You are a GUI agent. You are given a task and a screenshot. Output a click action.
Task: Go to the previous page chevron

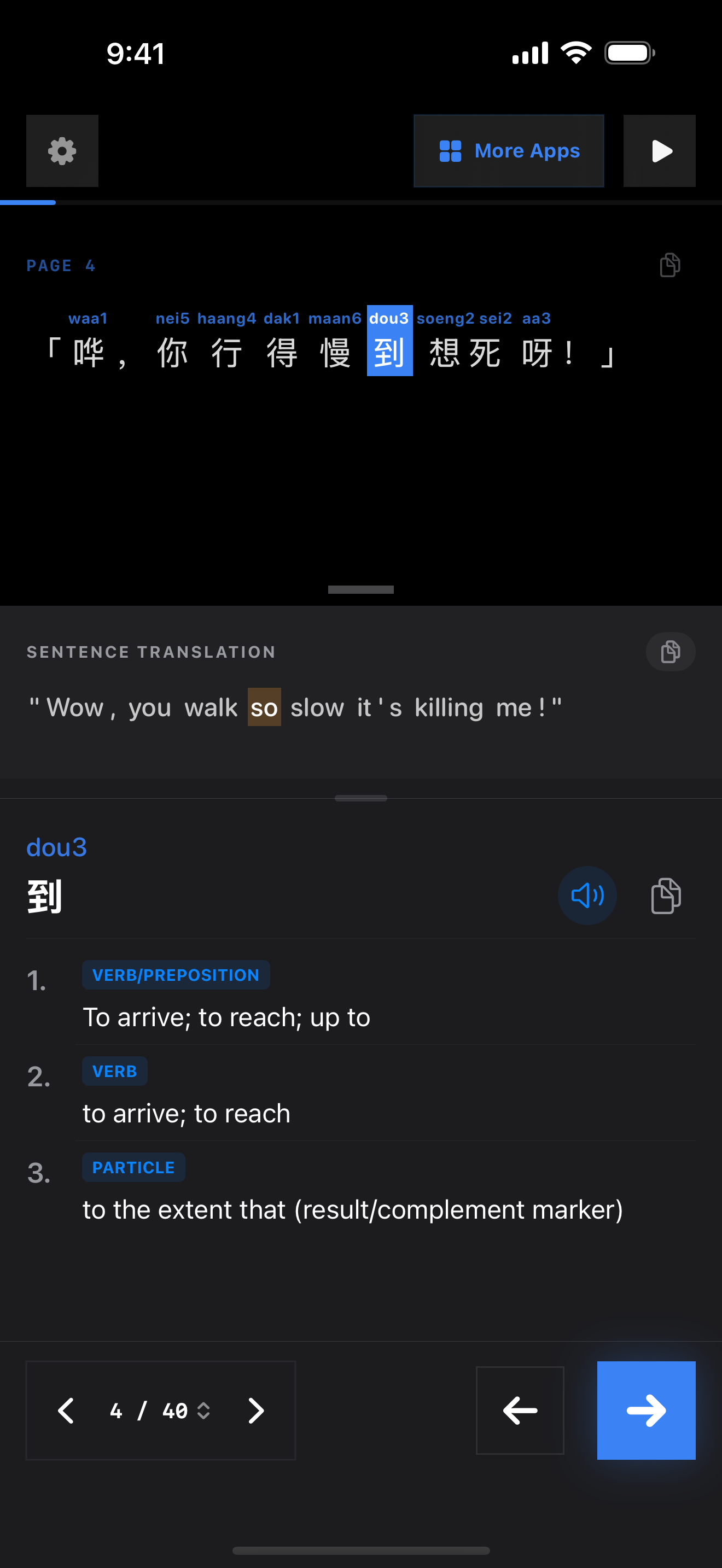[x=66, y=1411]
